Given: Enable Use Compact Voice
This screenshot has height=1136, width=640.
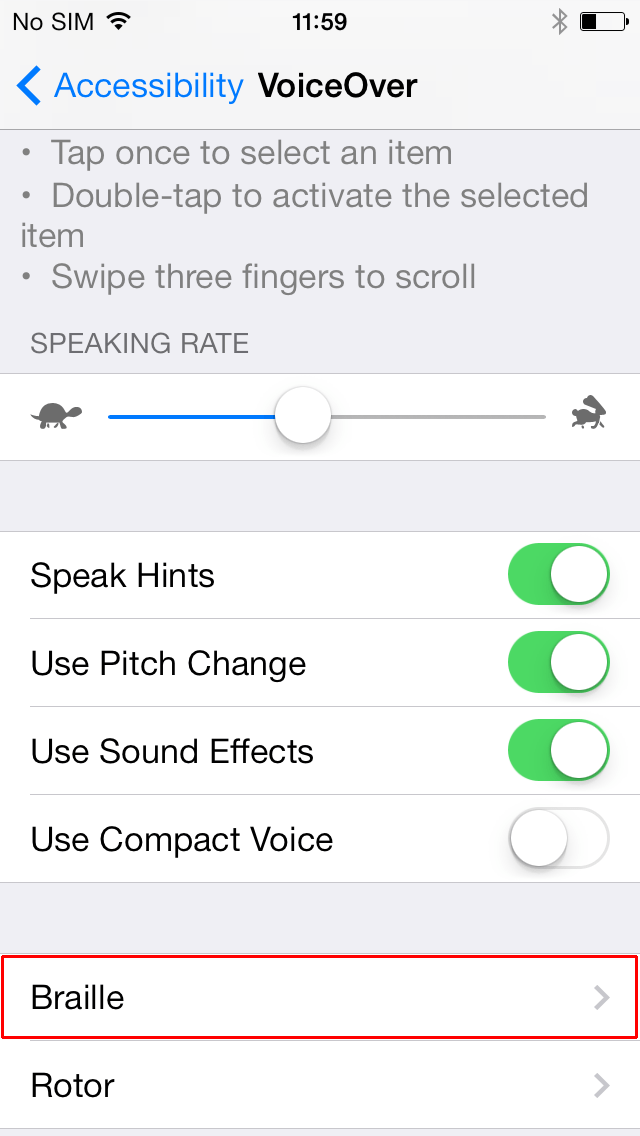Looking at the screenshot, I should coord(558,838).
